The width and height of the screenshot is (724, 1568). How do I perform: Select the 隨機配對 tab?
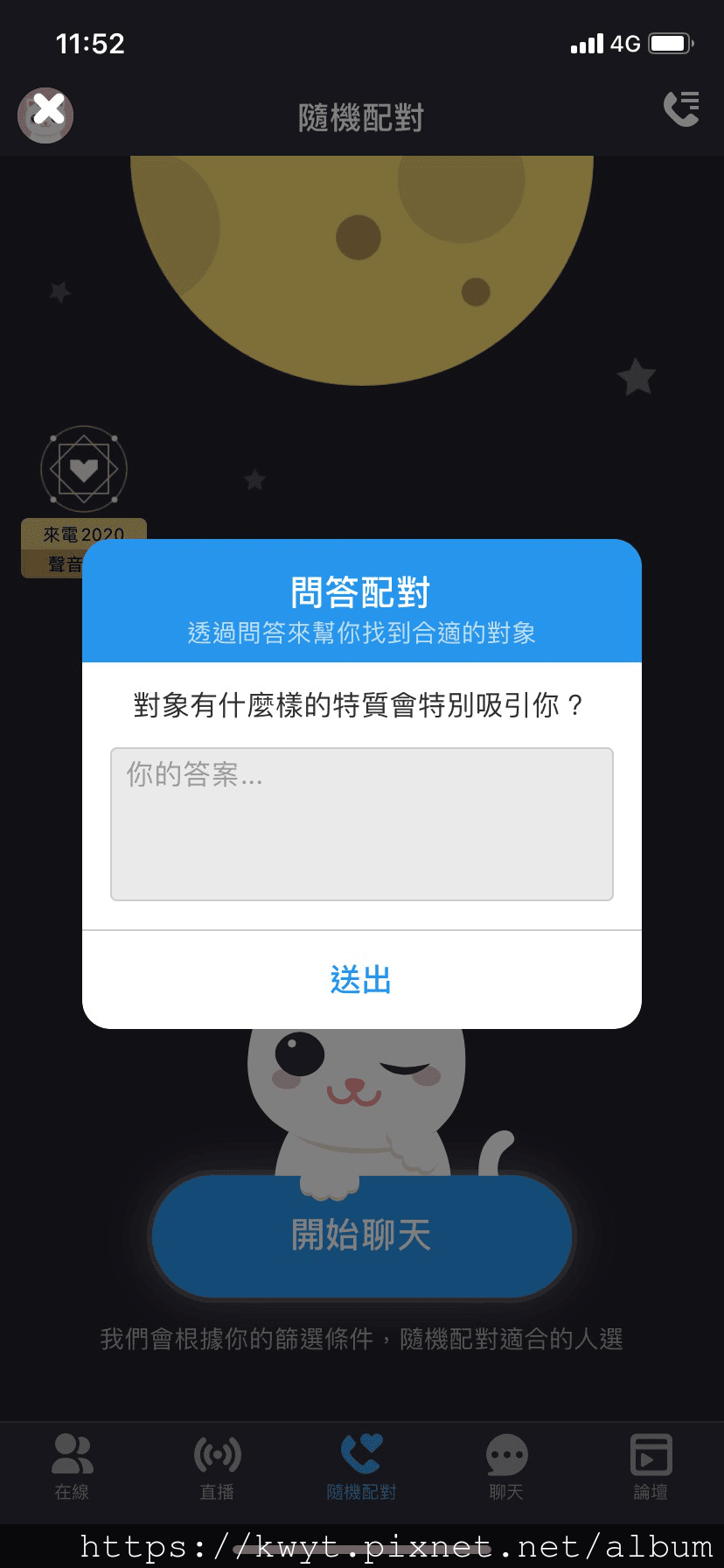tap(361, 1466)
